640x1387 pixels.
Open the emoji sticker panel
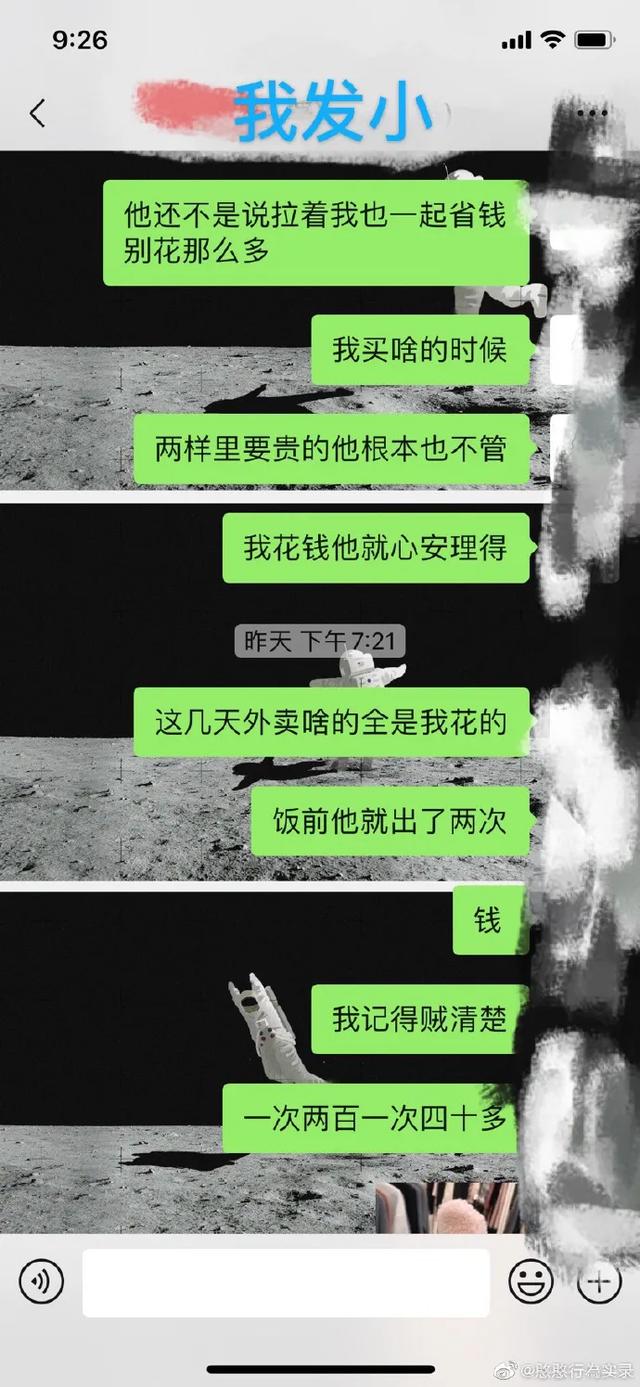pos(531,1281)
